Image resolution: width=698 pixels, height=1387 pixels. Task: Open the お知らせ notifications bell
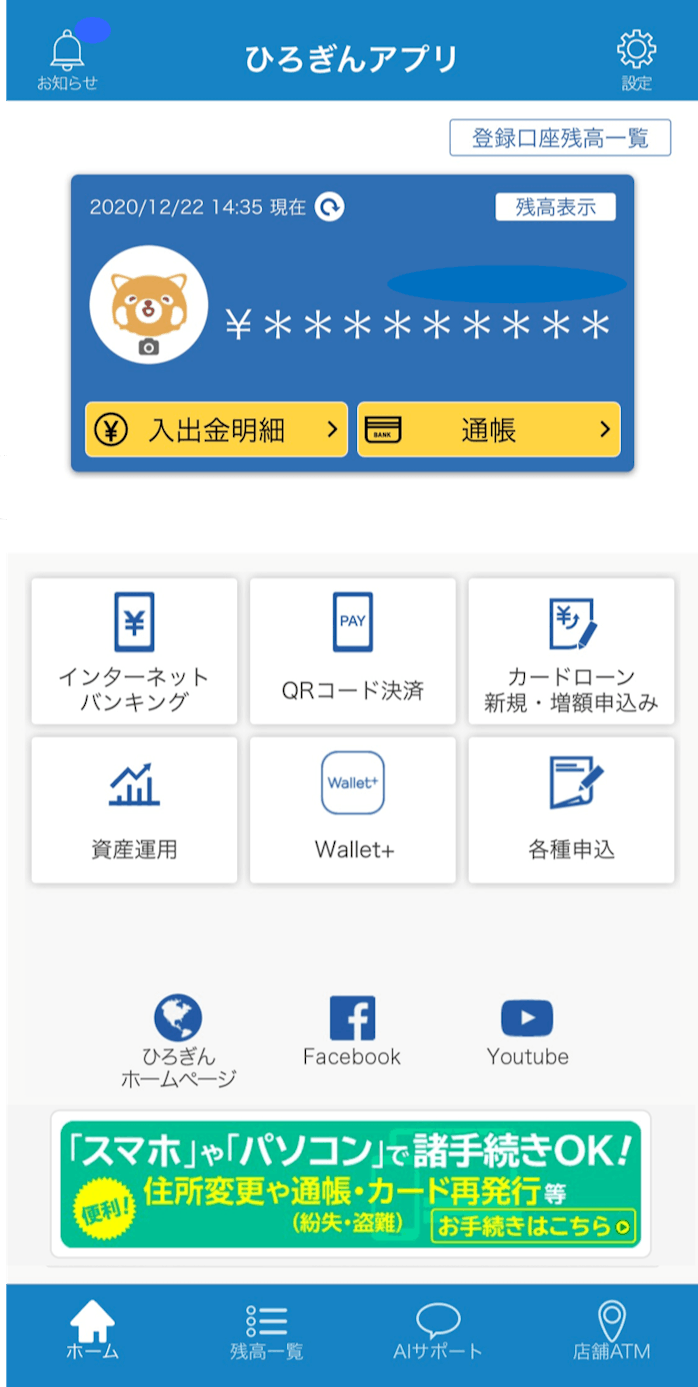[67, 59]
